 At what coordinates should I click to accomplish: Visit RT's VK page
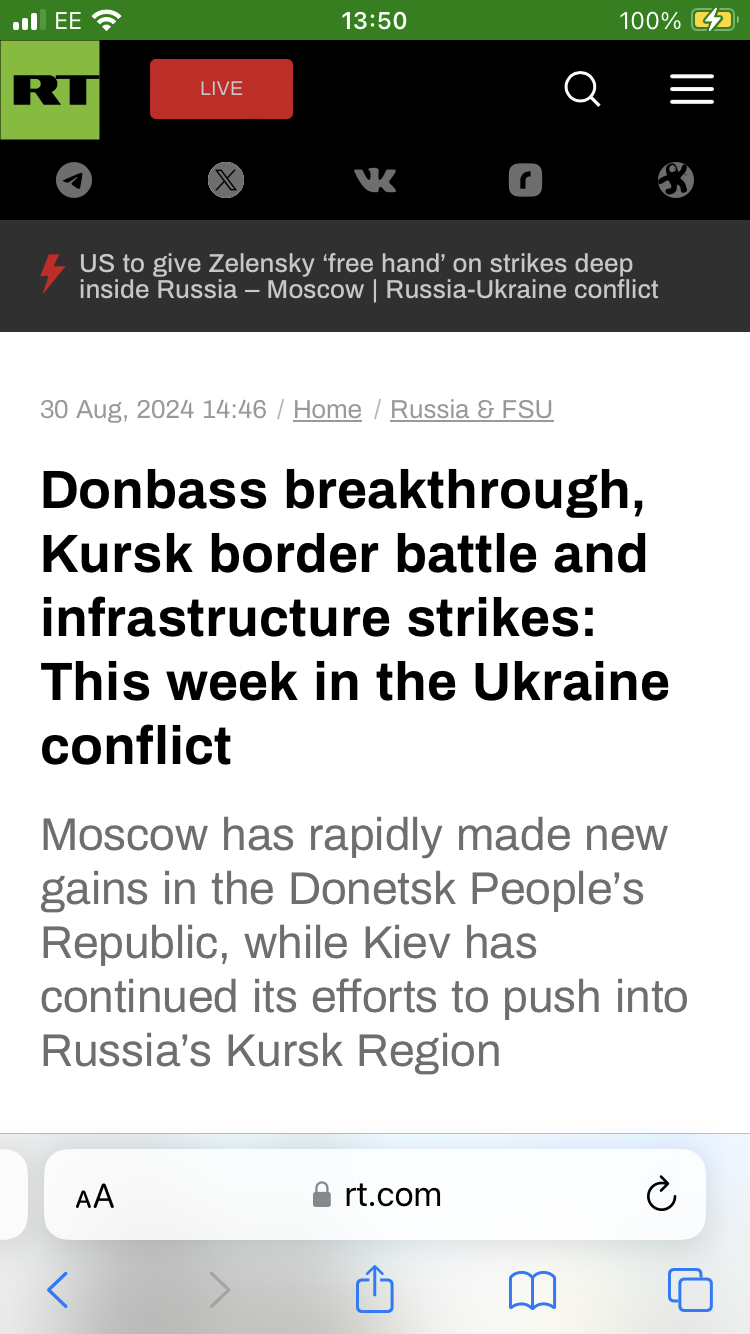(375, 180)
